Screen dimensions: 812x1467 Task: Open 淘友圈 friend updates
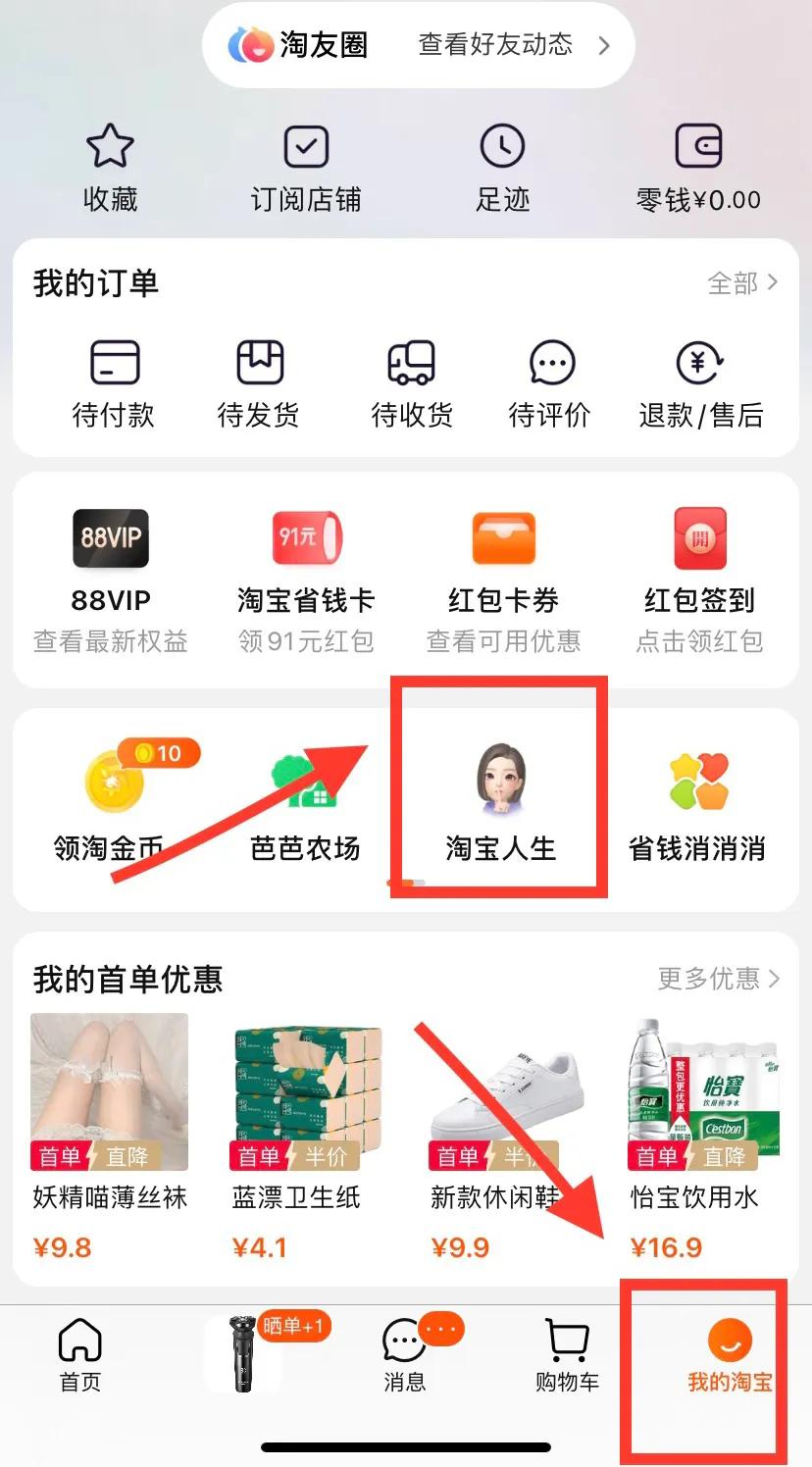pos(419,45)
